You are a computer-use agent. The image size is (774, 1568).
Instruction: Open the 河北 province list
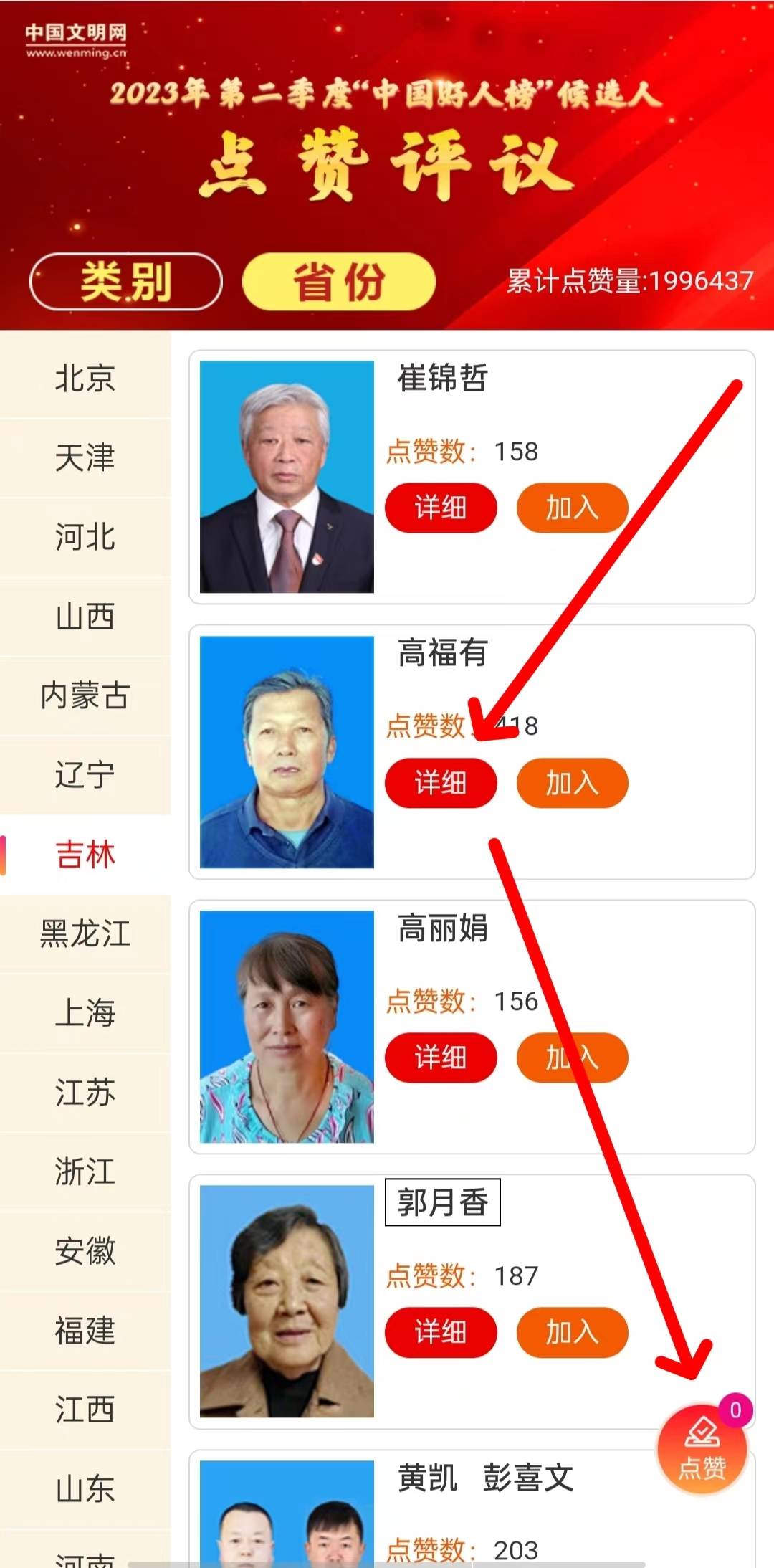[85, 537]
